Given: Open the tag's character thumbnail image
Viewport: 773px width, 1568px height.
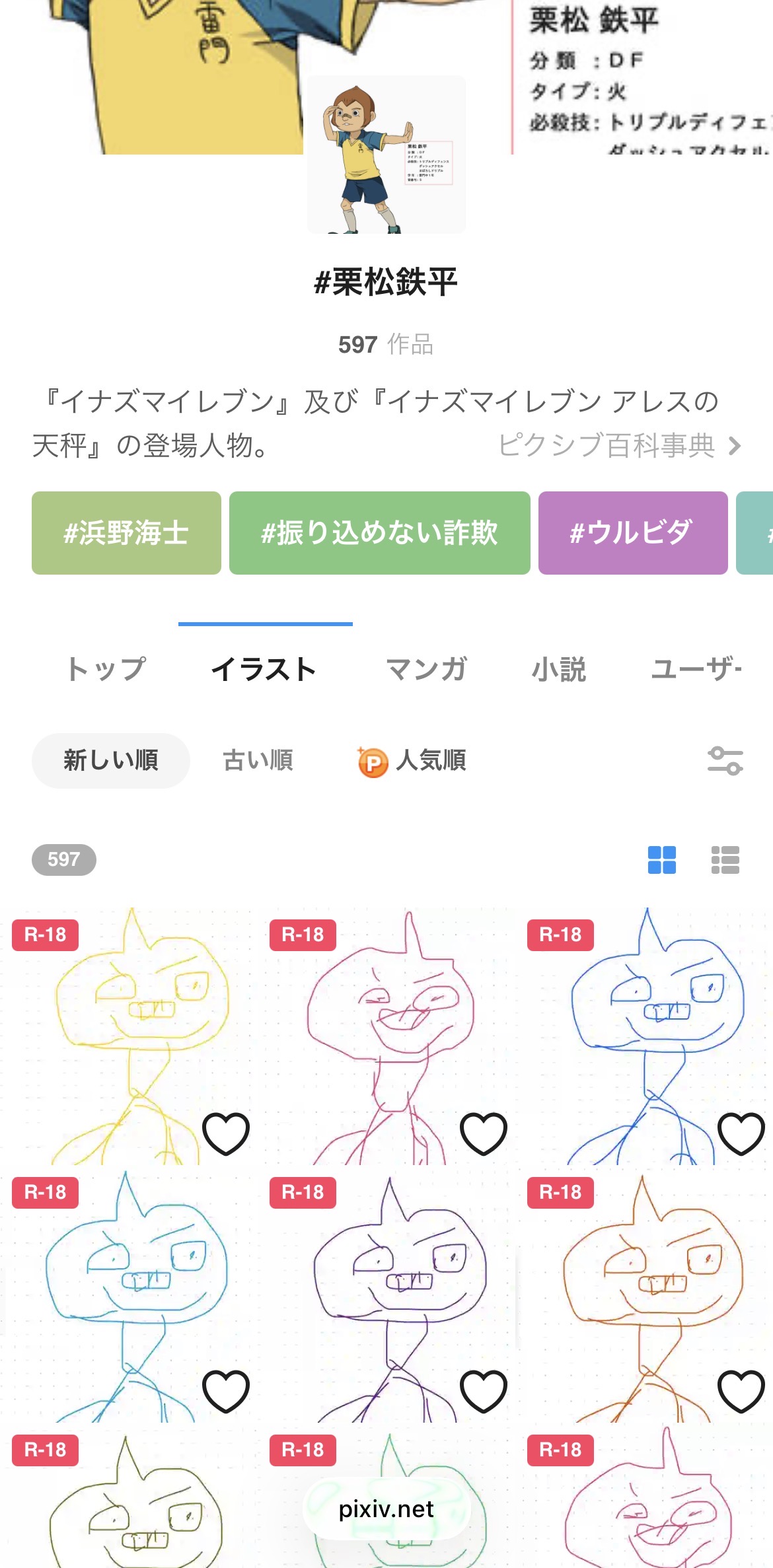Looking at the screenshot, I should (386, 155).
